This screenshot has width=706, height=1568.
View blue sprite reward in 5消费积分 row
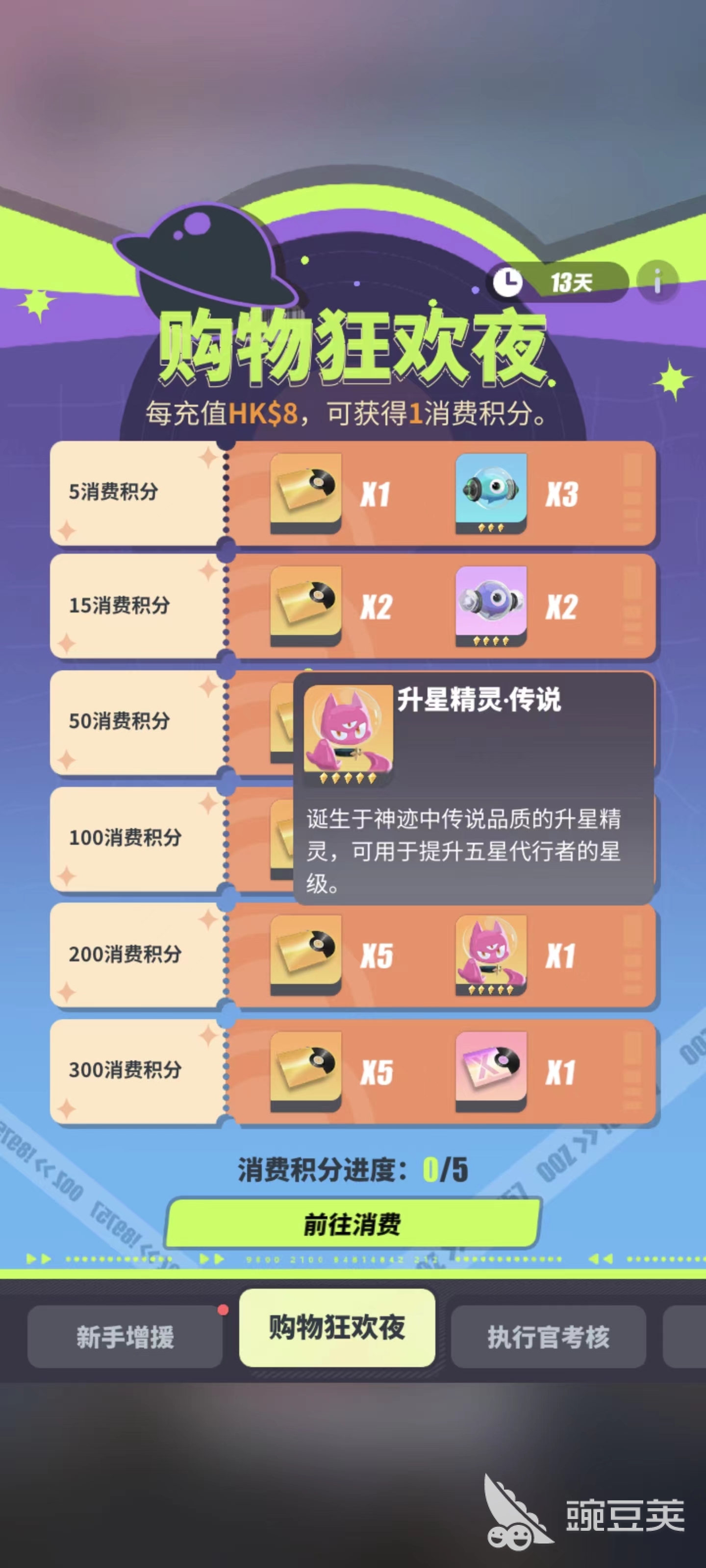coord(491,492)
